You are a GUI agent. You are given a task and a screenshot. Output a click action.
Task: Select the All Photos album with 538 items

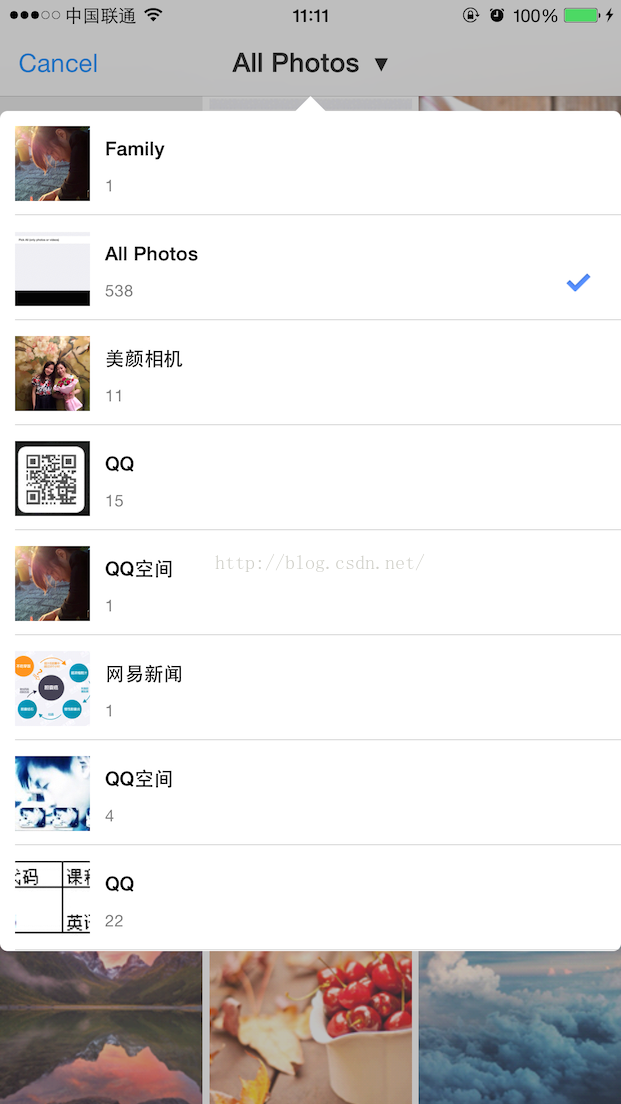(310, 268)
